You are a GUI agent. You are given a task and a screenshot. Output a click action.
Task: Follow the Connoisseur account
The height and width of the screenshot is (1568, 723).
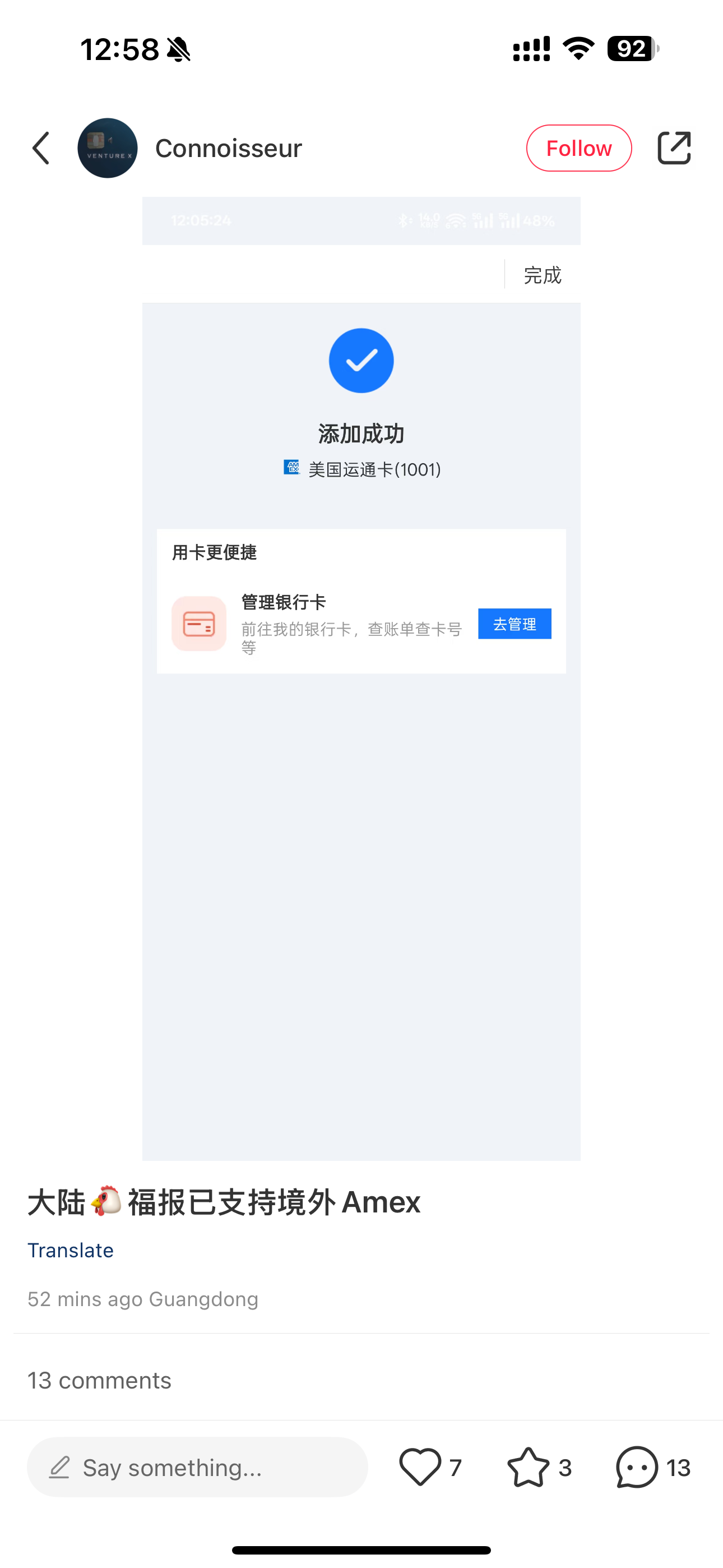578,148
